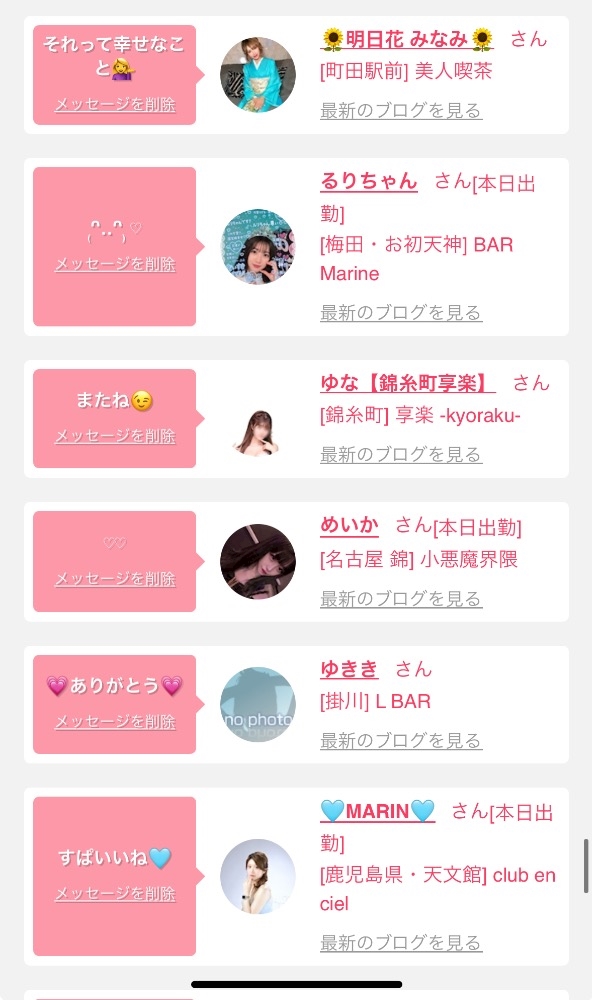Open ゆきき's profile link
Screen dimensions: 592x1000
(349, 669)
